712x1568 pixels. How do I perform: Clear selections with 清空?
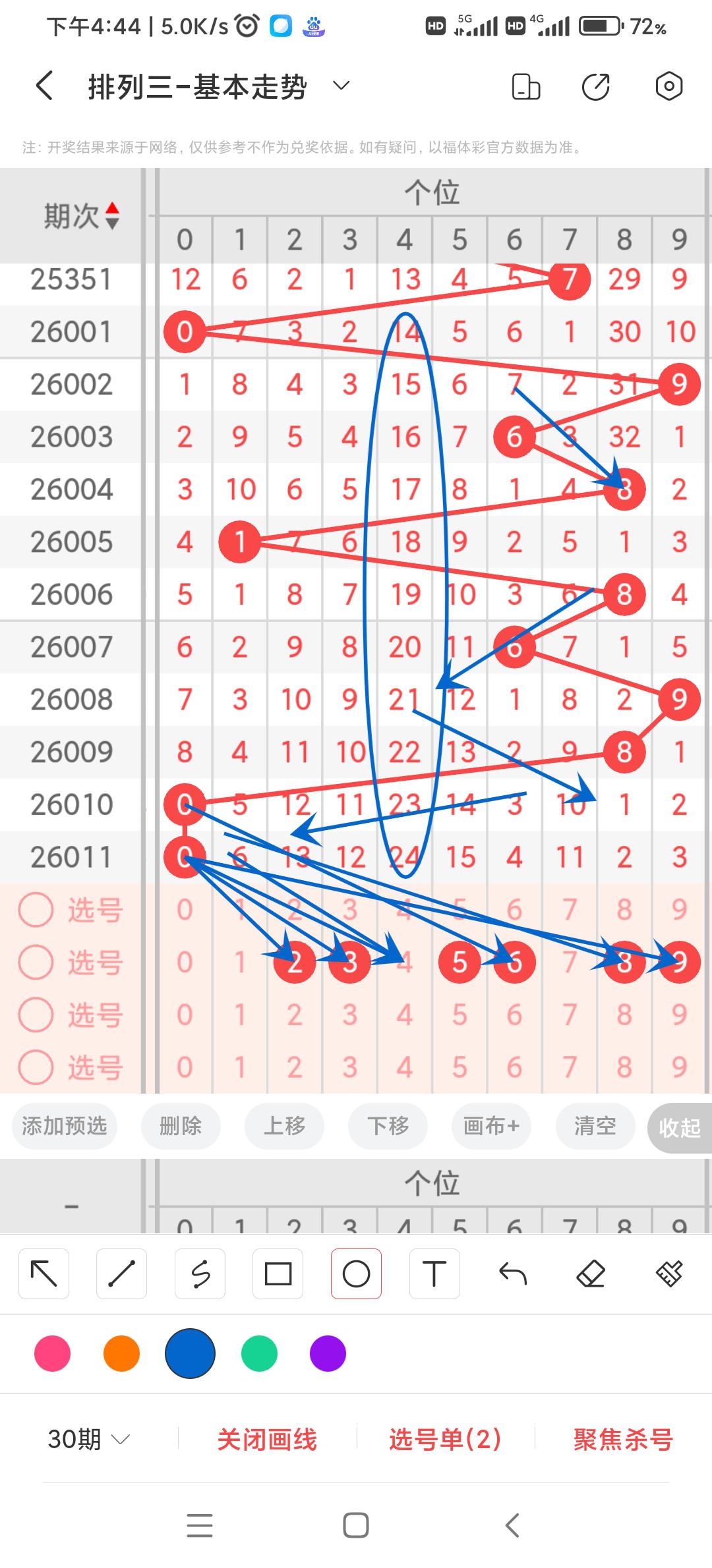[595, 1126]
